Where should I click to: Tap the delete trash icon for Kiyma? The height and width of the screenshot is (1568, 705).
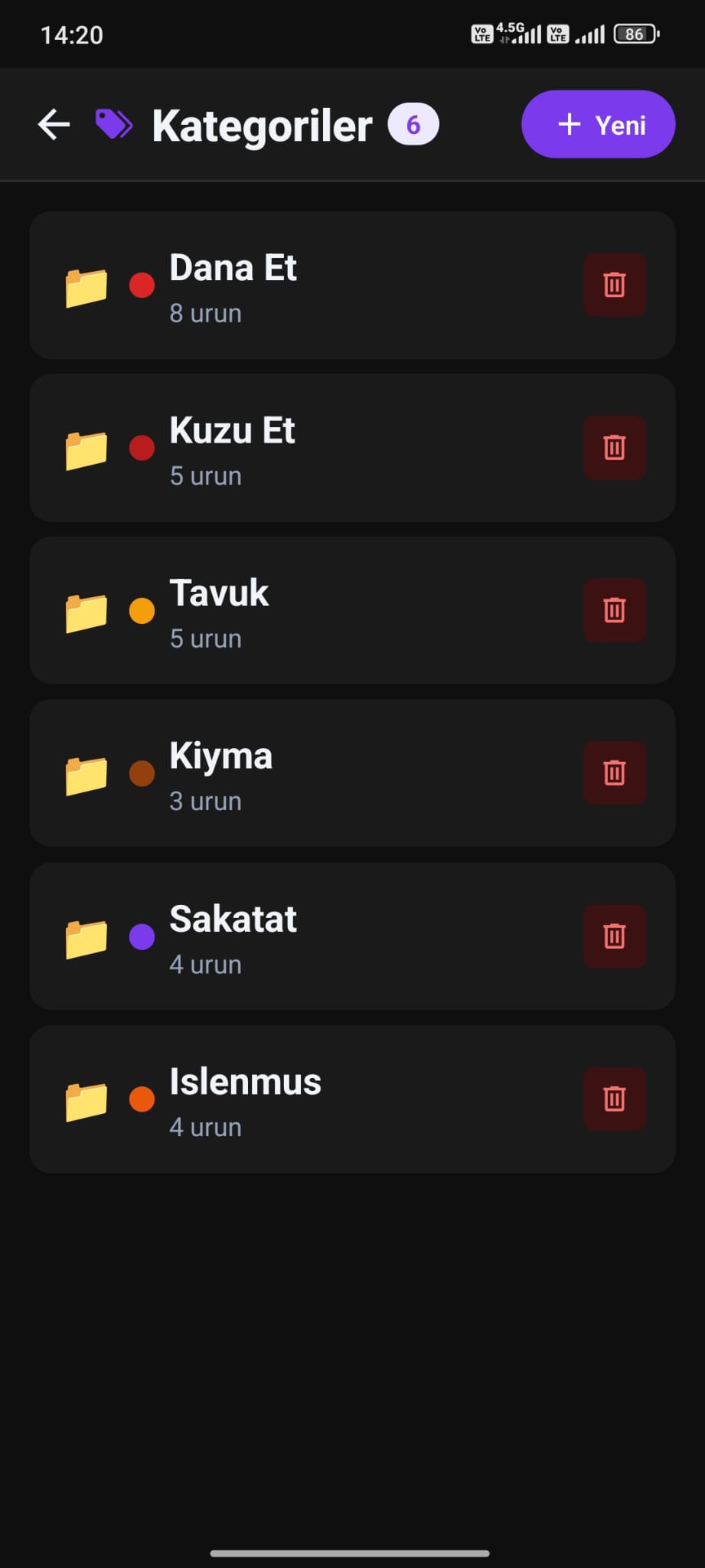click(615, 773)
